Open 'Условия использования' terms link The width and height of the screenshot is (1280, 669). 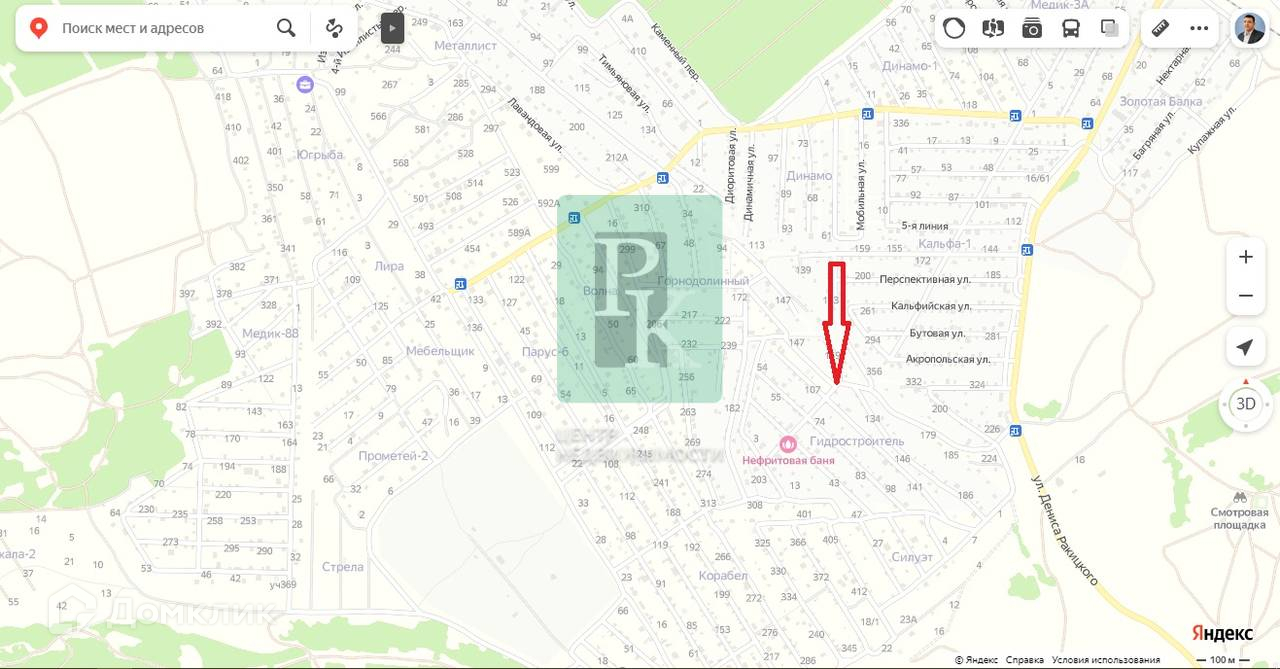tap(1105, 660)
